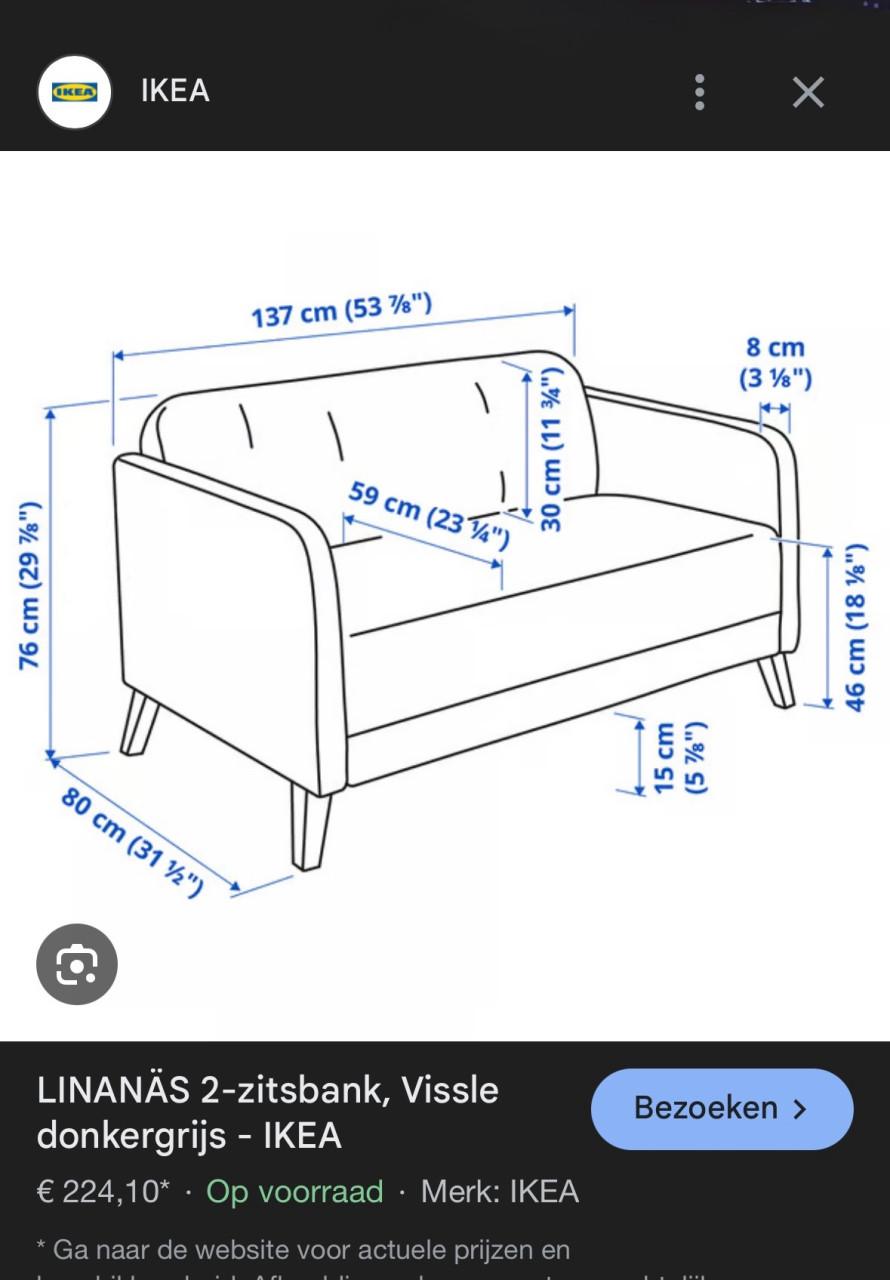This screenshot has height=1280, width=890.
Task: Open the three-dot overflow menu
Action: pos(700,92)
